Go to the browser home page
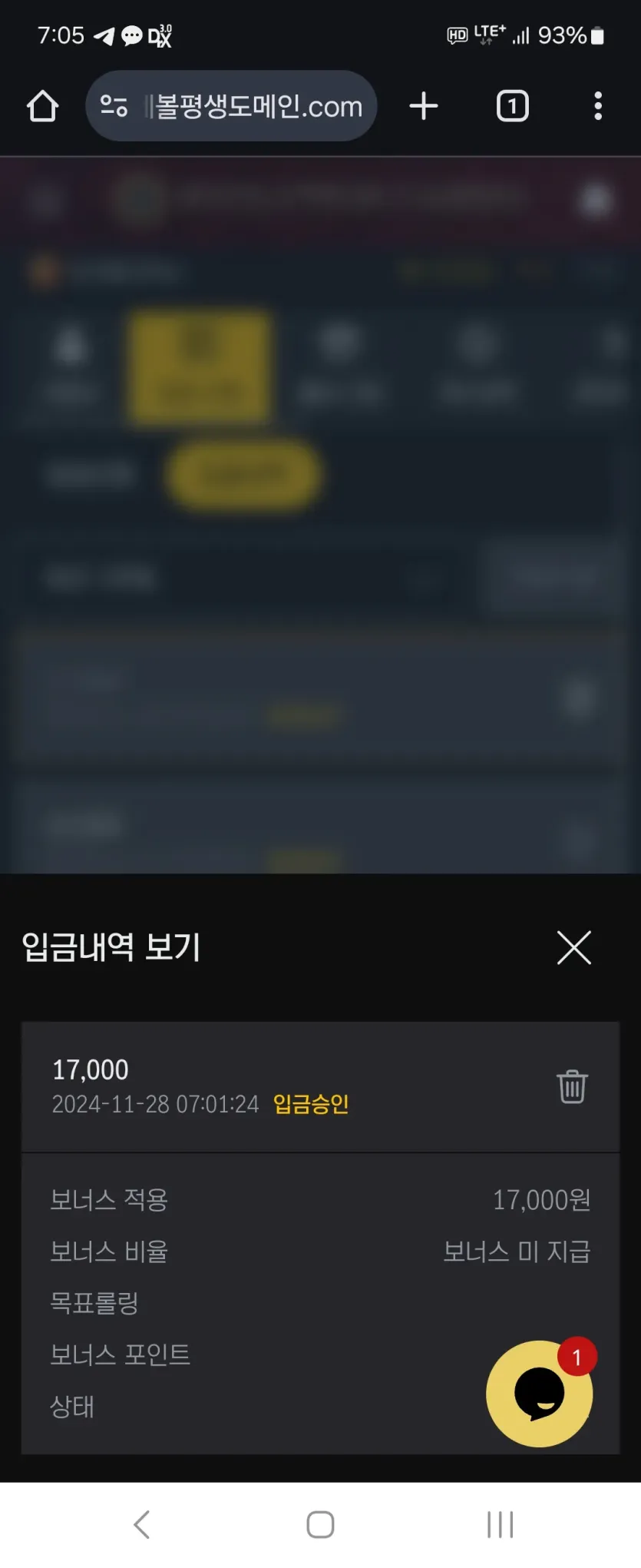 point(43,106)
